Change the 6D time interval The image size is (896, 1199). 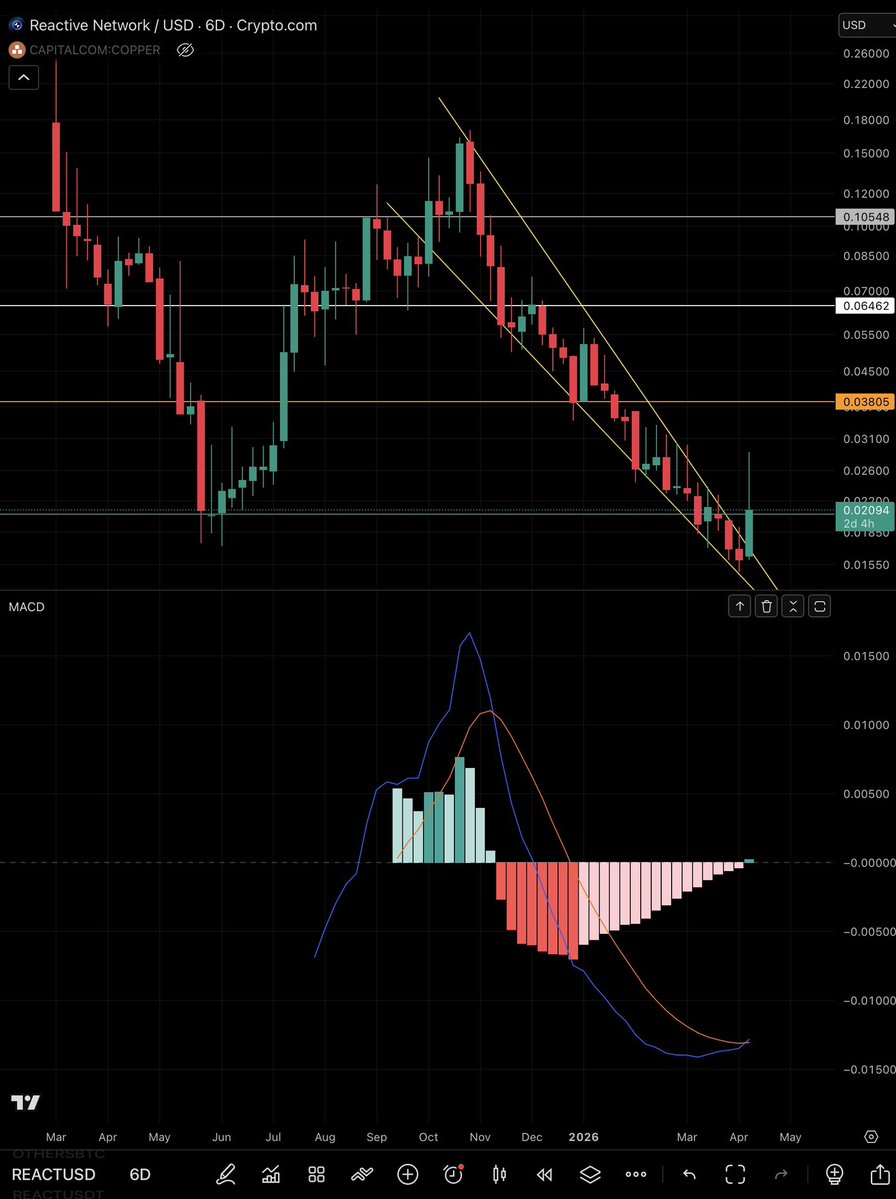click(x=140, y=1174)
